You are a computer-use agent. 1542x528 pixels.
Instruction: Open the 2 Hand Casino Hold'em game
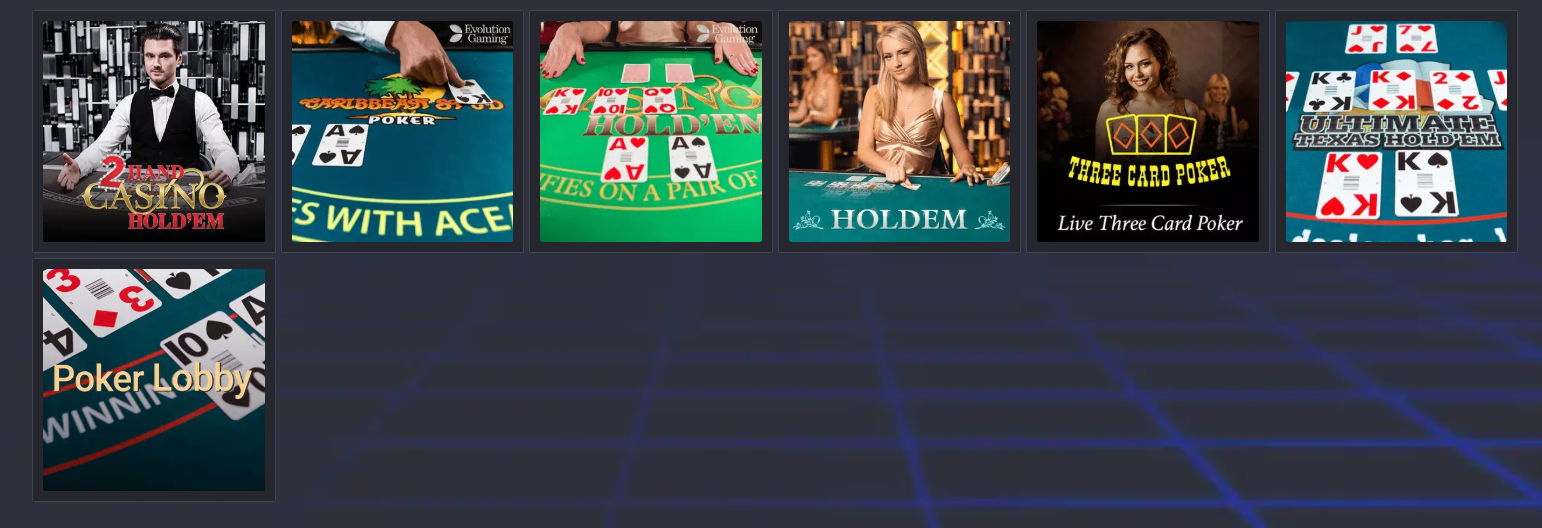click(x=154, y=131)
